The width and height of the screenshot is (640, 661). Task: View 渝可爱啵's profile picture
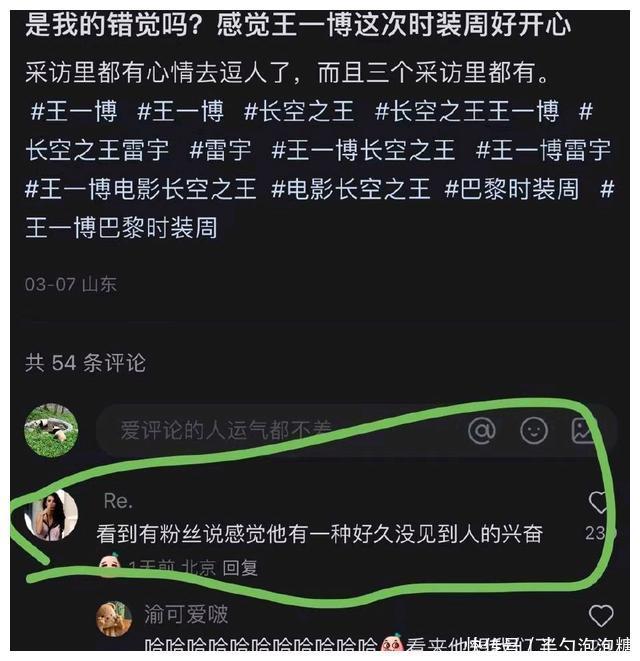pyautogui.click(x=114, y=619)
